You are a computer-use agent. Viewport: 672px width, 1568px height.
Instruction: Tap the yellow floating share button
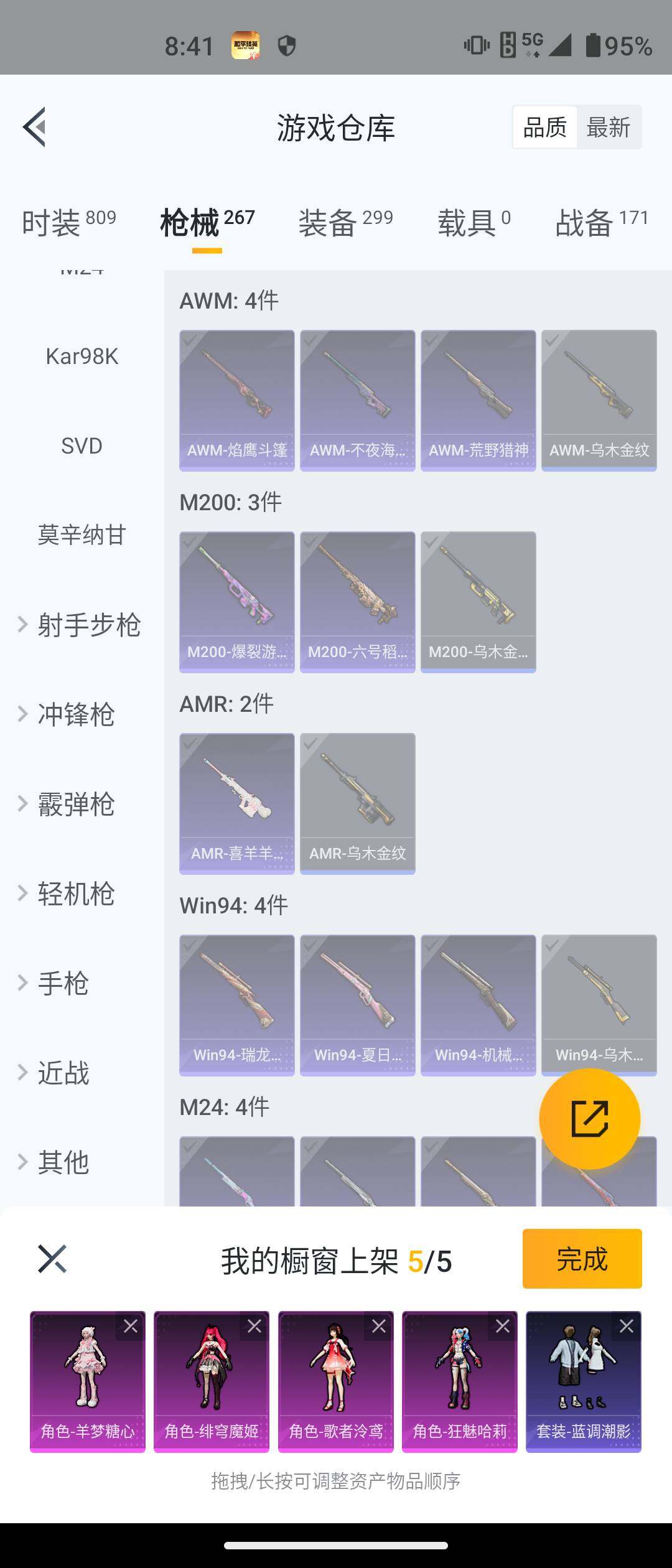[x=589, y=1119]
